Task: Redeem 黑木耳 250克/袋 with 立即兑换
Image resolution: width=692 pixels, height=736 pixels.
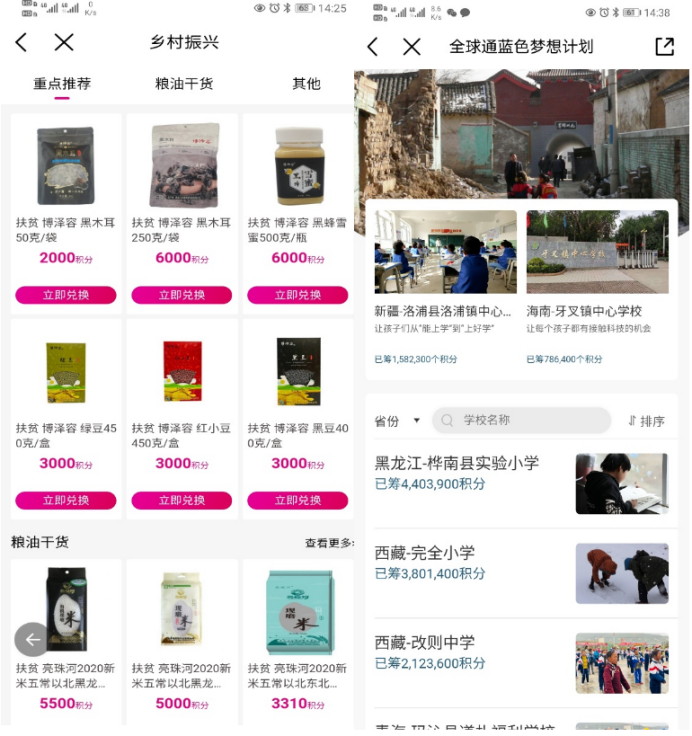Action: tap(182, 295)
